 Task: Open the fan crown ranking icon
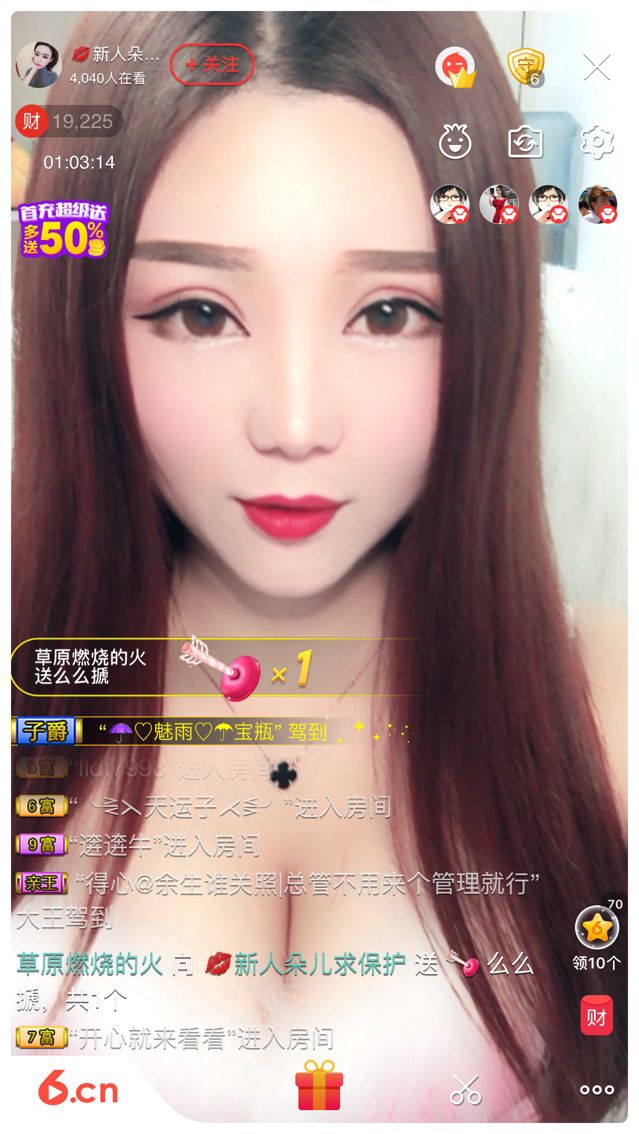455,67
